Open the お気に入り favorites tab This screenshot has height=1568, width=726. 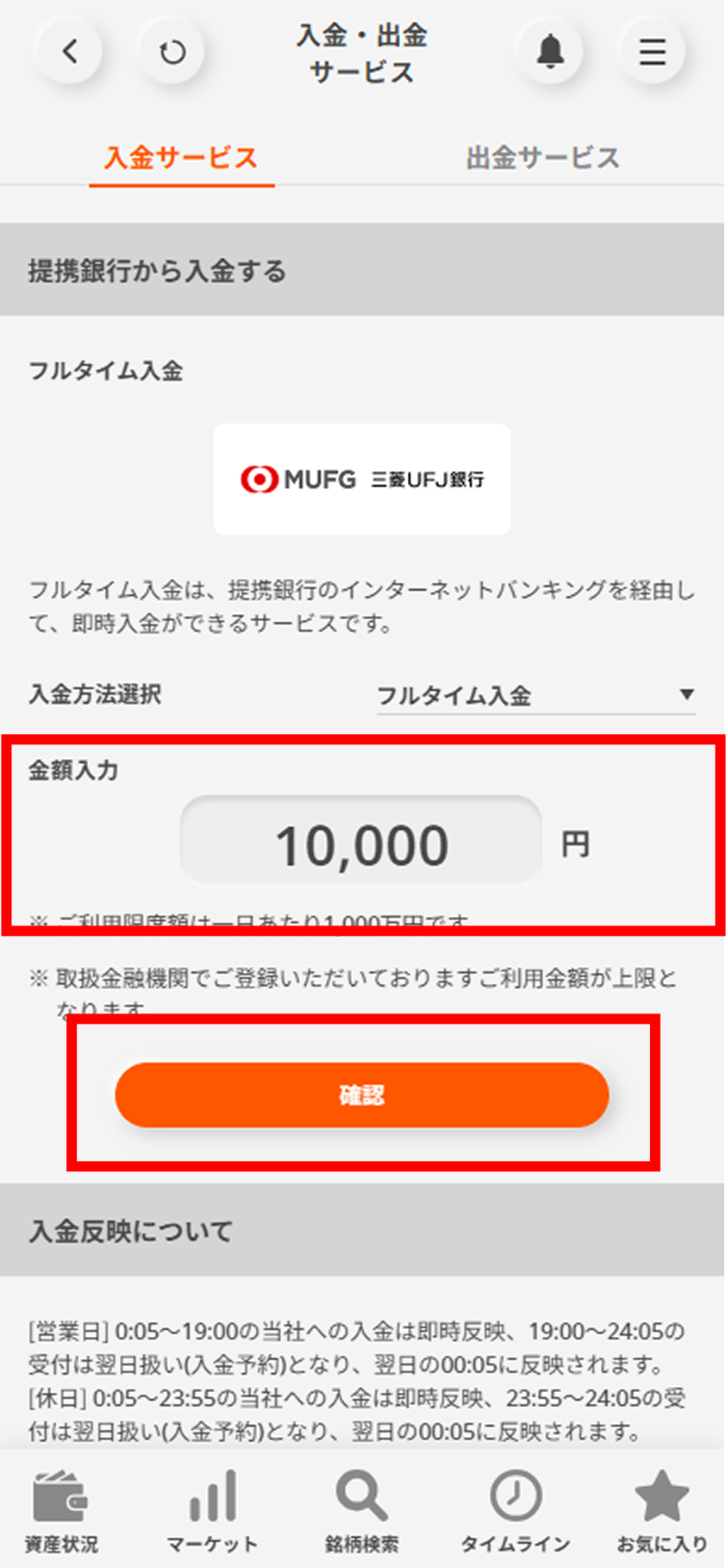coord(662,1511)
